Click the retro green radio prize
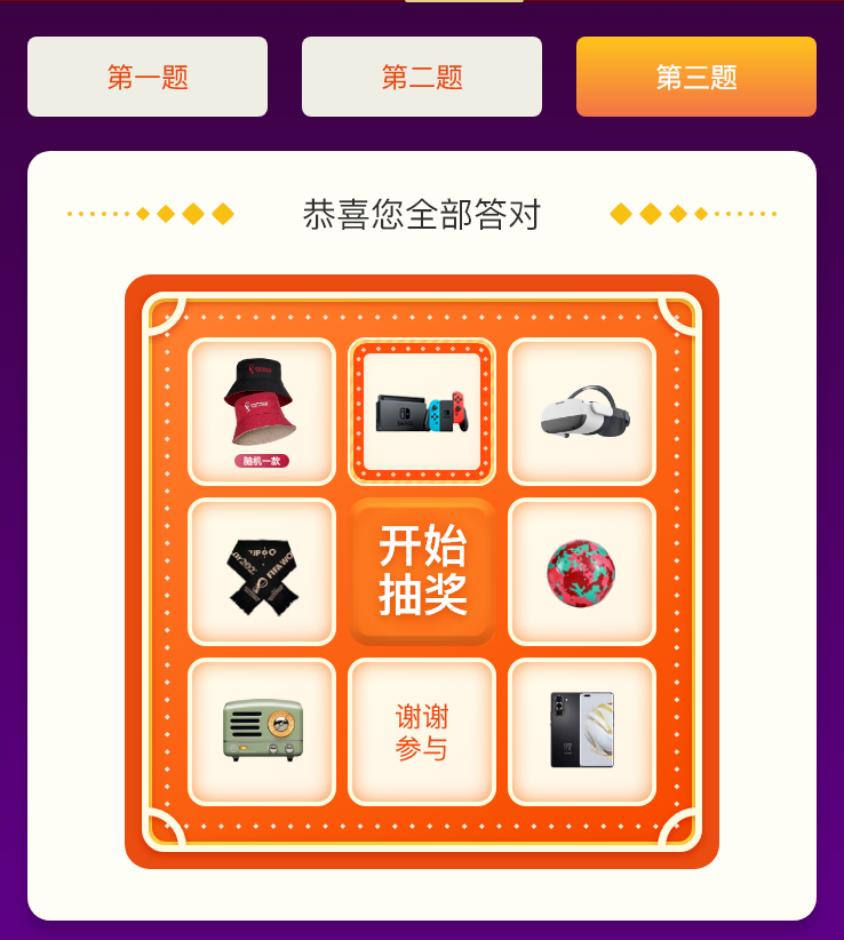 (x=261, y=730)
